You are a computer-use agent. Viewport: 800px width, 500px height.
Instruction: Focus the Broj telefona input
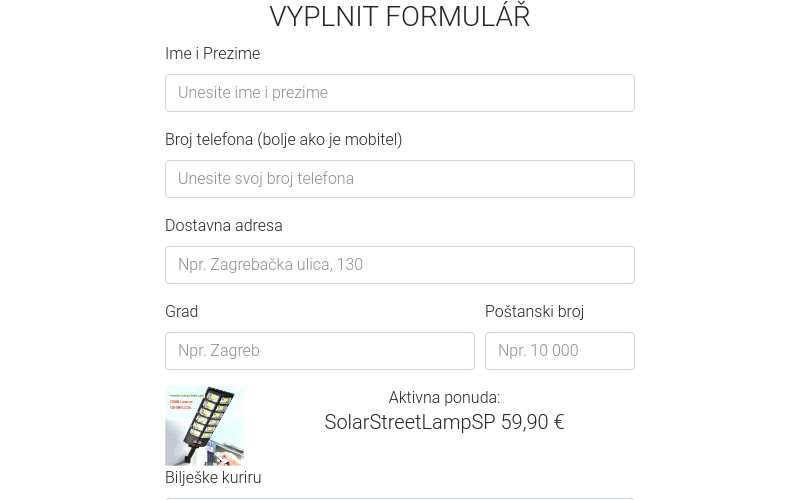click(x=399, y=179)
